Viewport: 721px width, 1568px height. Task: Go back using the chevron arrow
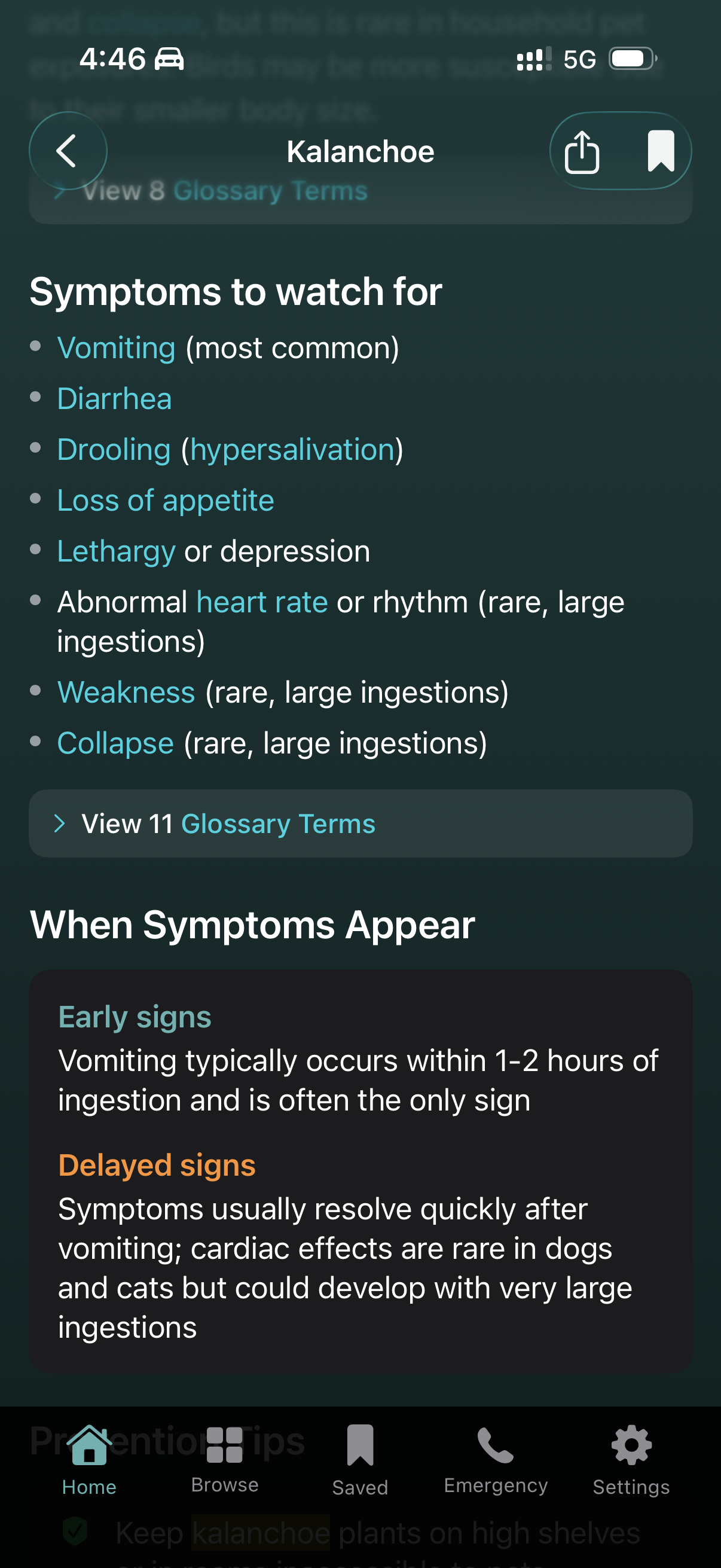(68, 151)
